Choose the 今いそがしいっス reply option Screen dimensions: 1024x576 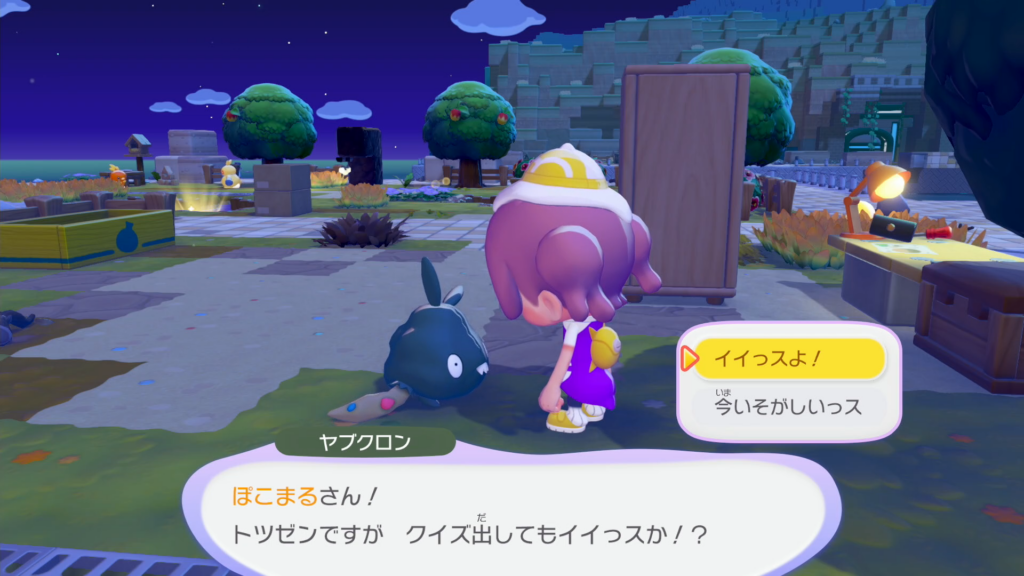[x=790, y=406]
